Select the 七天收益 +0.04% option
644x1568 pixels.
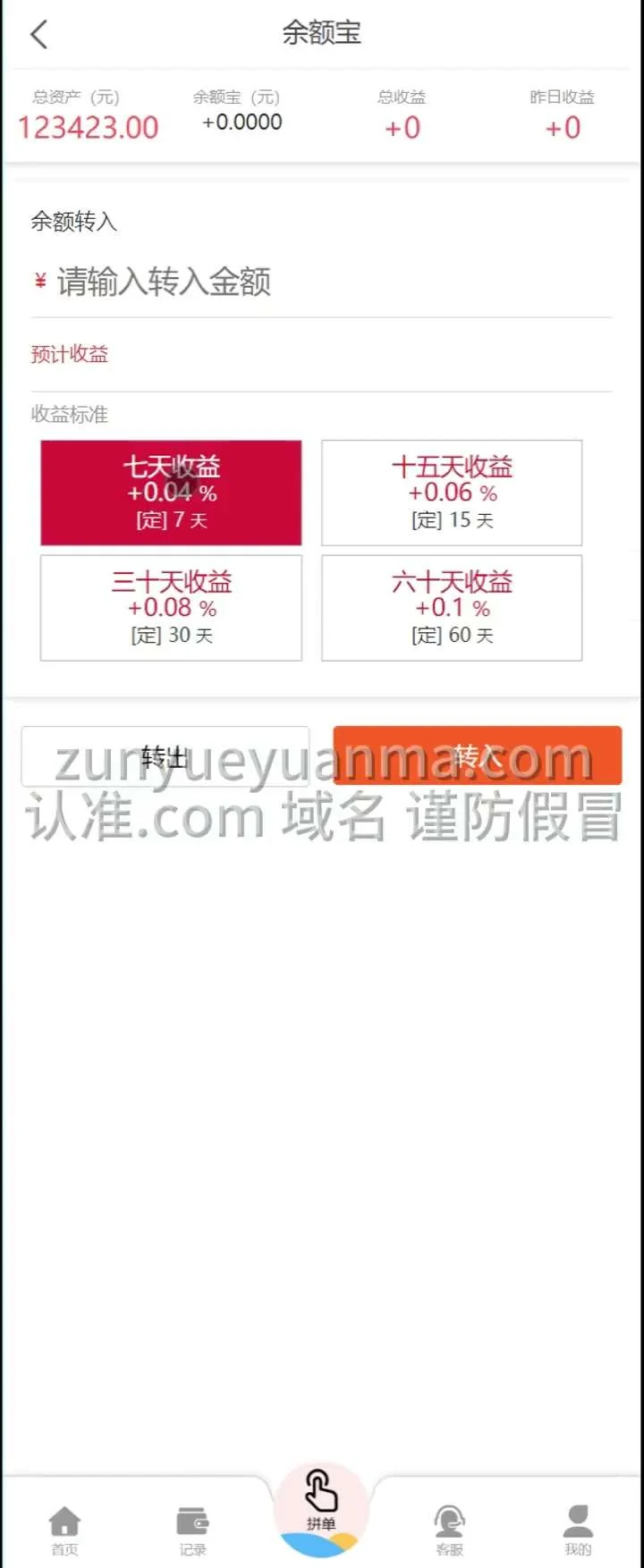(171, 493)
